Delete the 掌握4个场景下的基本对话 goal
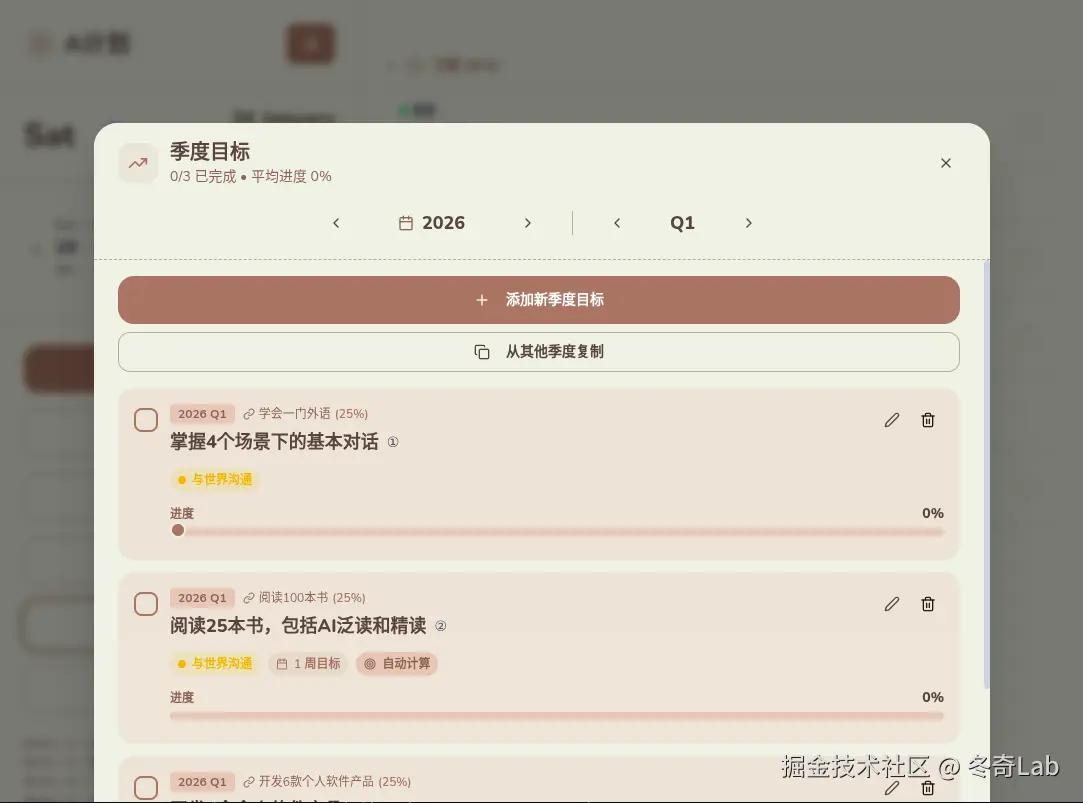The width and height of the screenshot is (1083, 803). (x=928, y=420)
